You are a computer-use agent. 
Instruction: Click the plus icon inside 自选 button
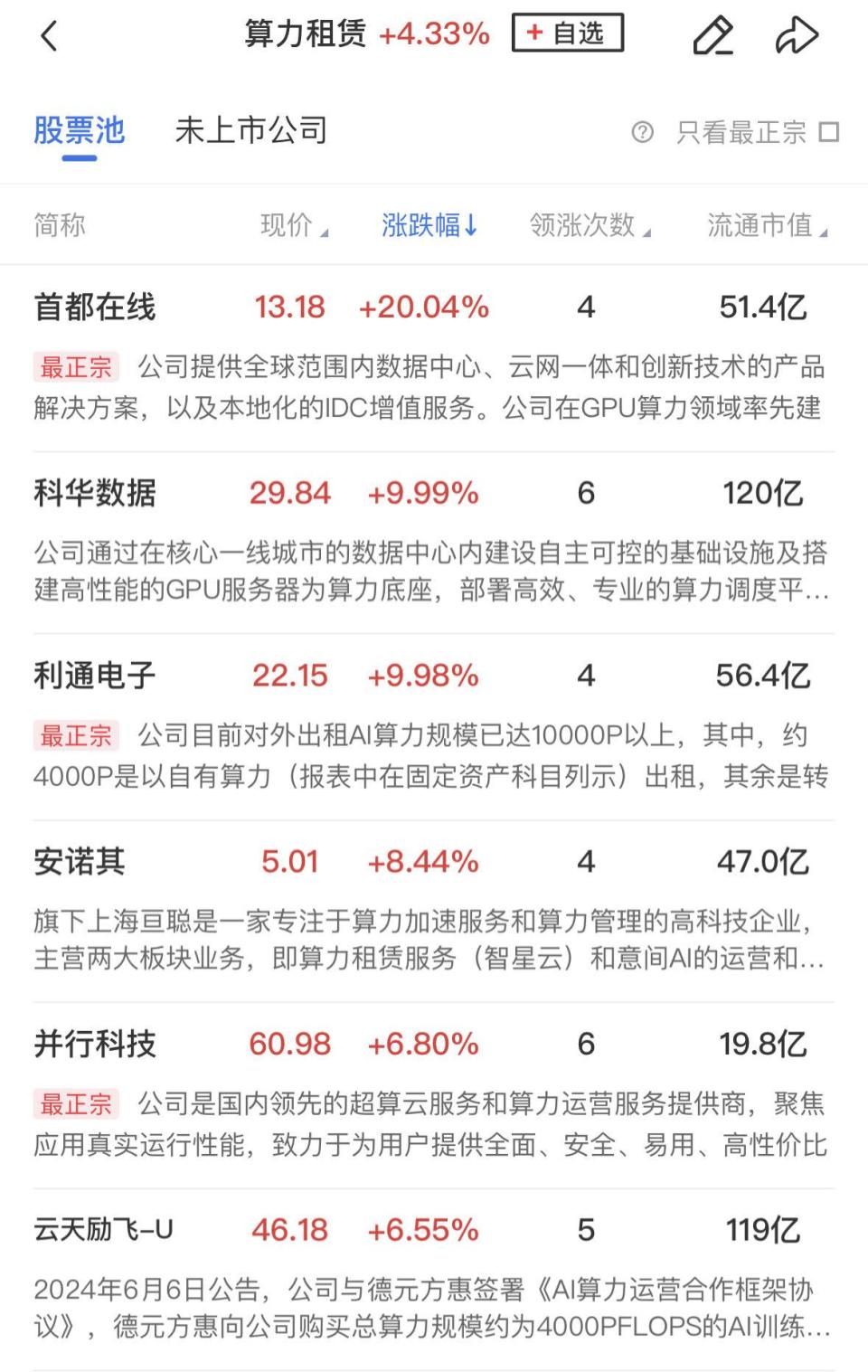(x=535, y=33)
